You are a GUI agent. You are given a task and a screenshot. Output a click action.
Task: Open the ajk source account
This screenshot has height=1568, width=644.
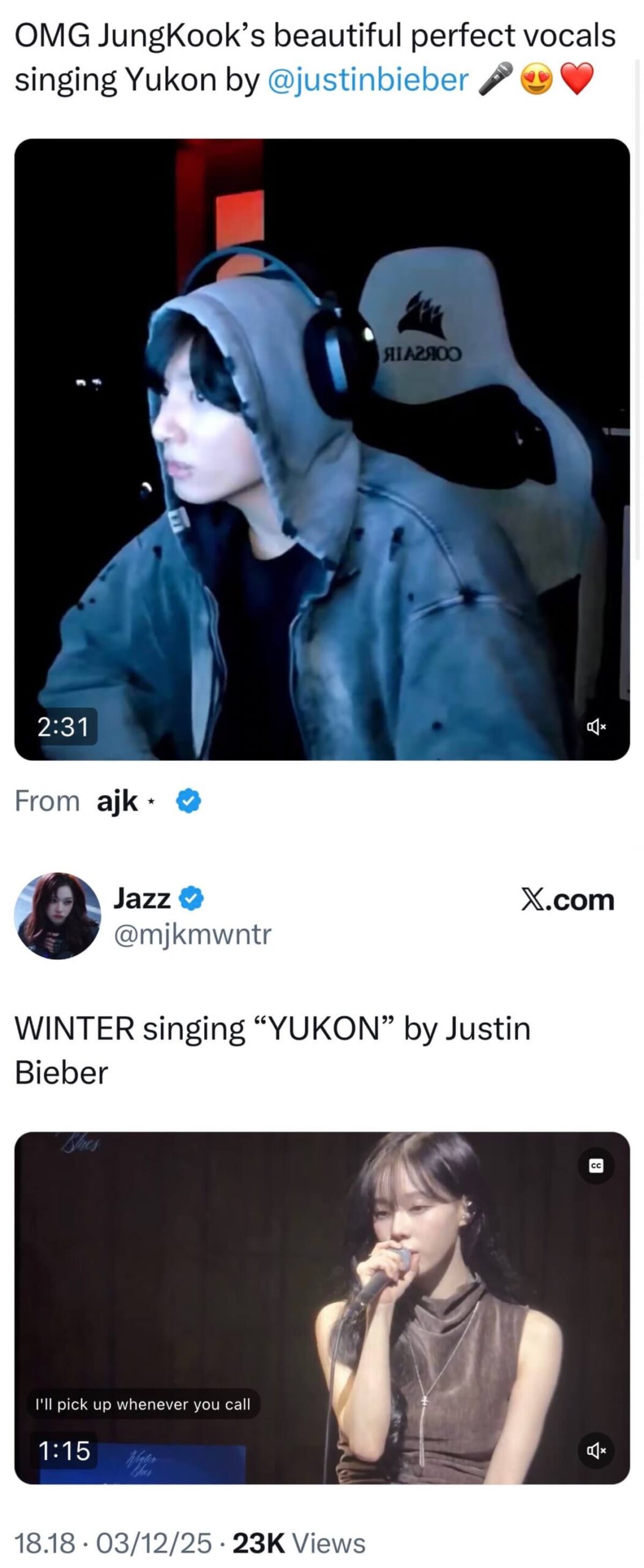117,801
